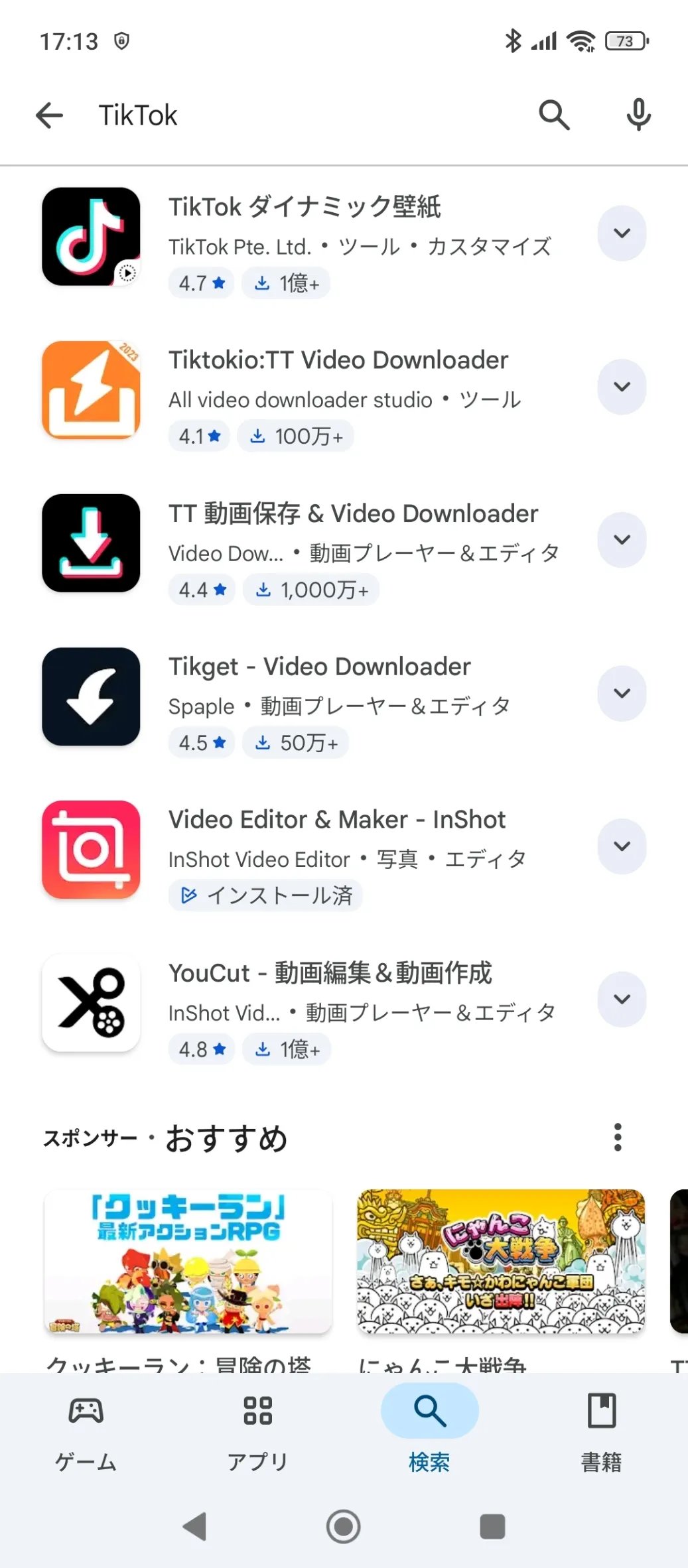Expand details for InShot video editor
Screen dimensions: 688x1568
(622, 846)
